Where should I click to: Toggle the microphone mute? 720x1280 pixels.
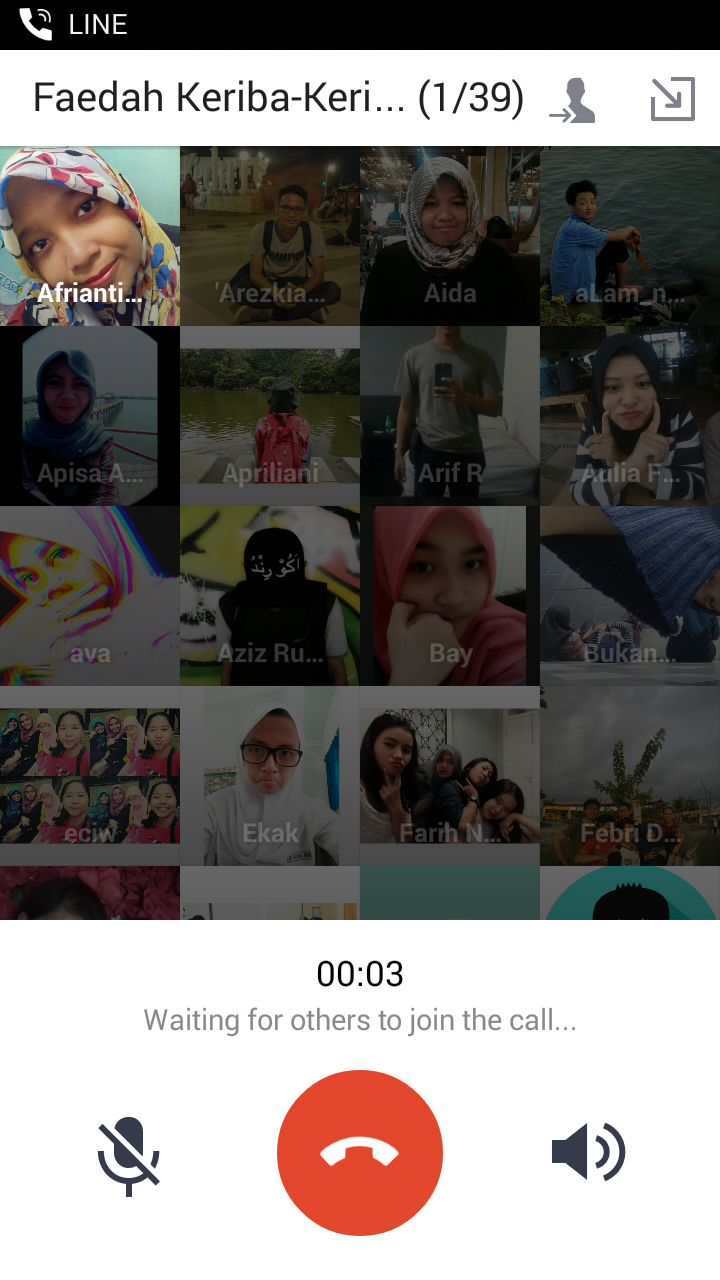point(128,1155)
